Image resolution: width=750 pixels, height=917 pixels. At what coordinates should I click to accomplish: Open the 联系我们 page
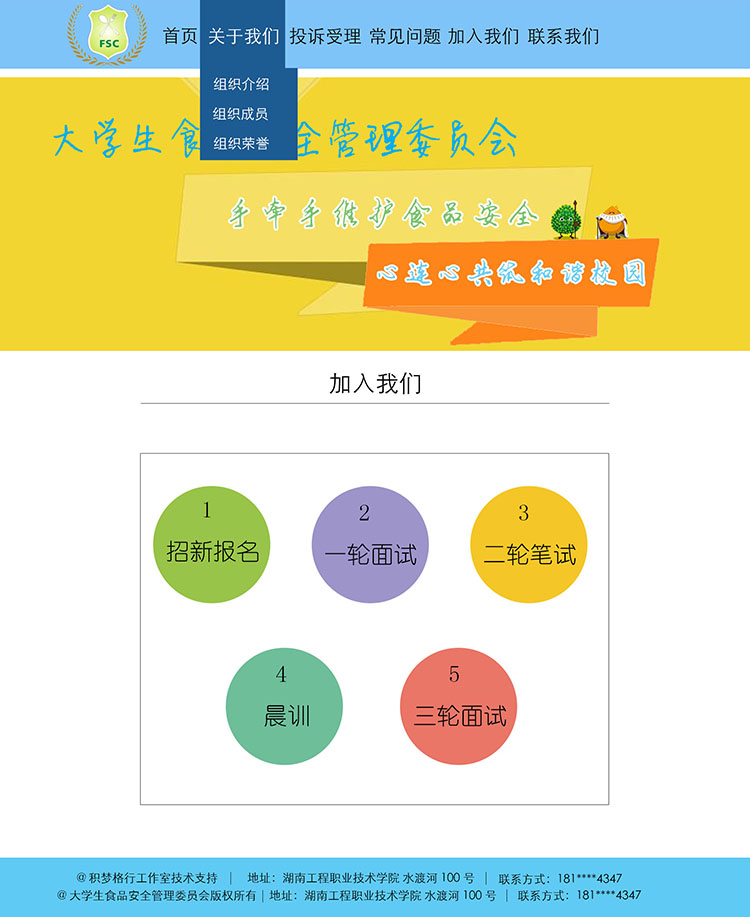[563, 37]
